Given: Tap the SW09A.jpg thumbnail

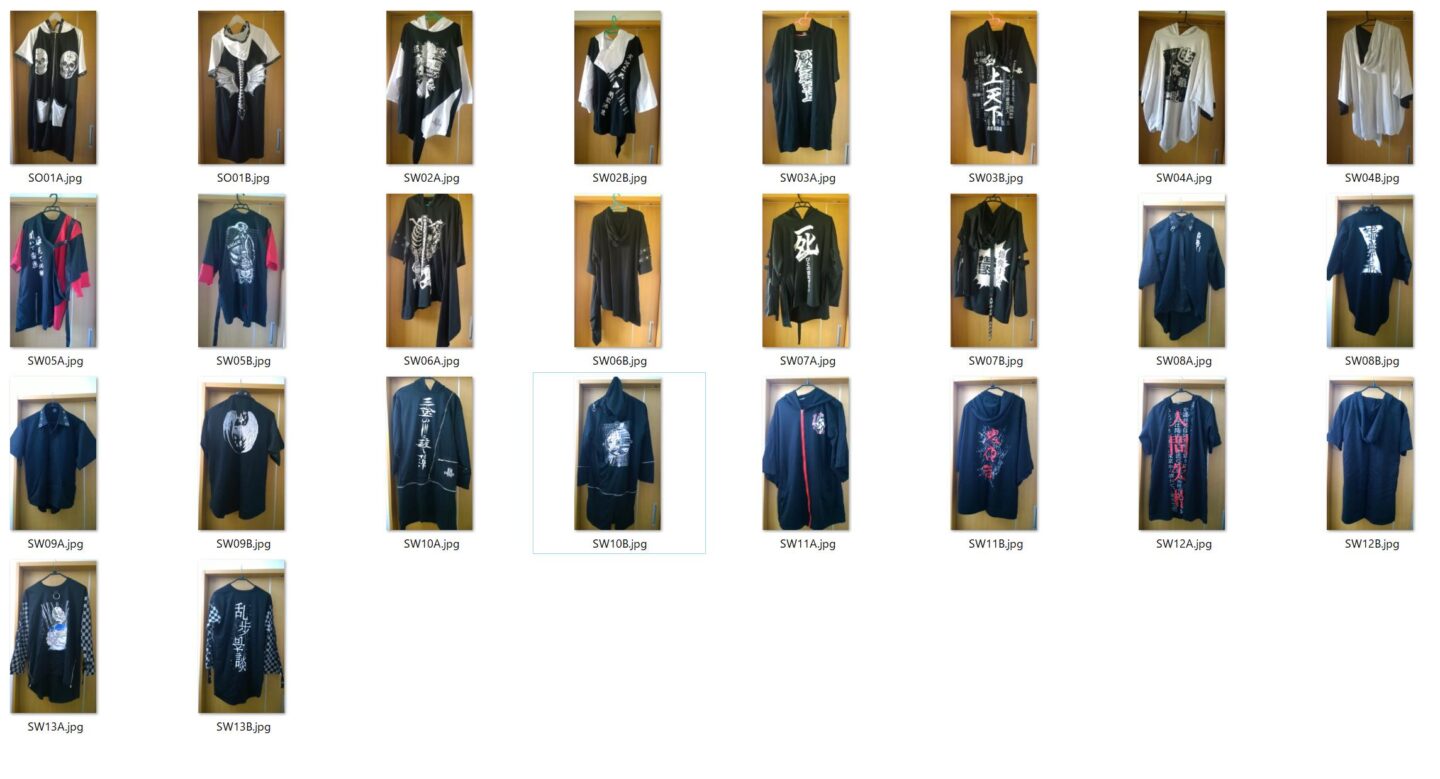Looking at the screenshot, I should (53, 454).
